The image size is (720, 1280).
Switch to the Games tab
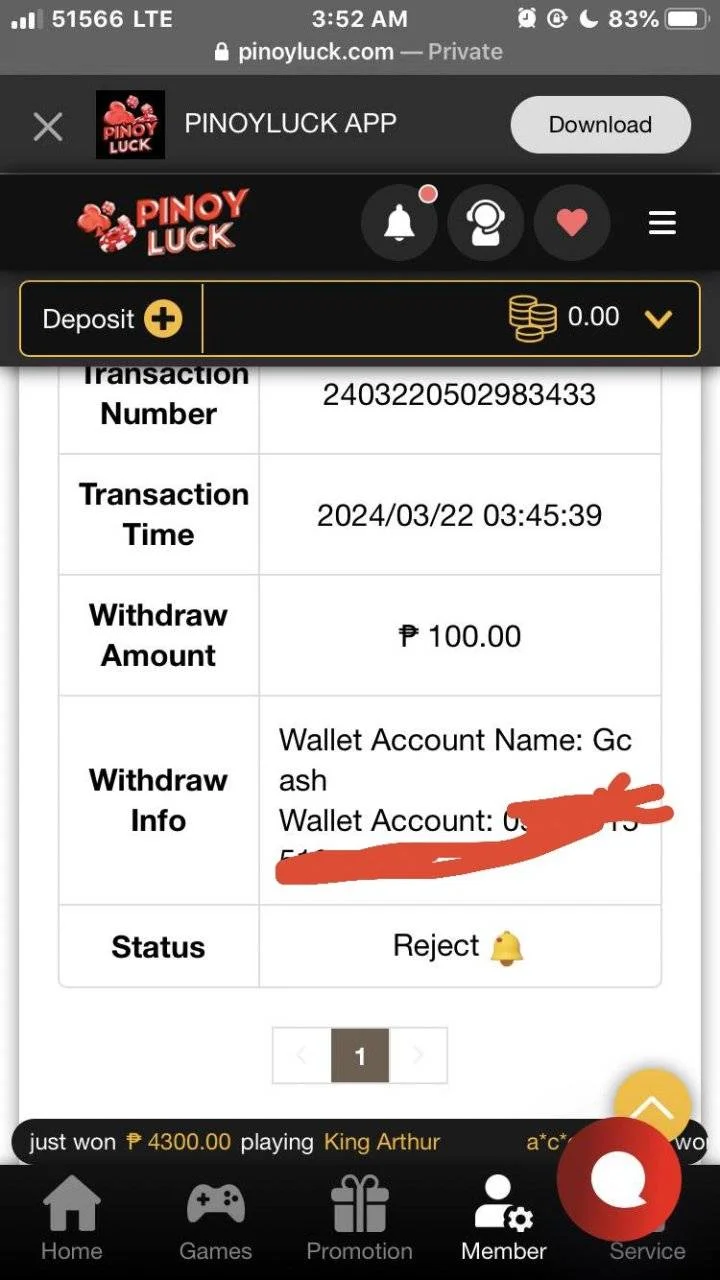[x=216, y=1217]
